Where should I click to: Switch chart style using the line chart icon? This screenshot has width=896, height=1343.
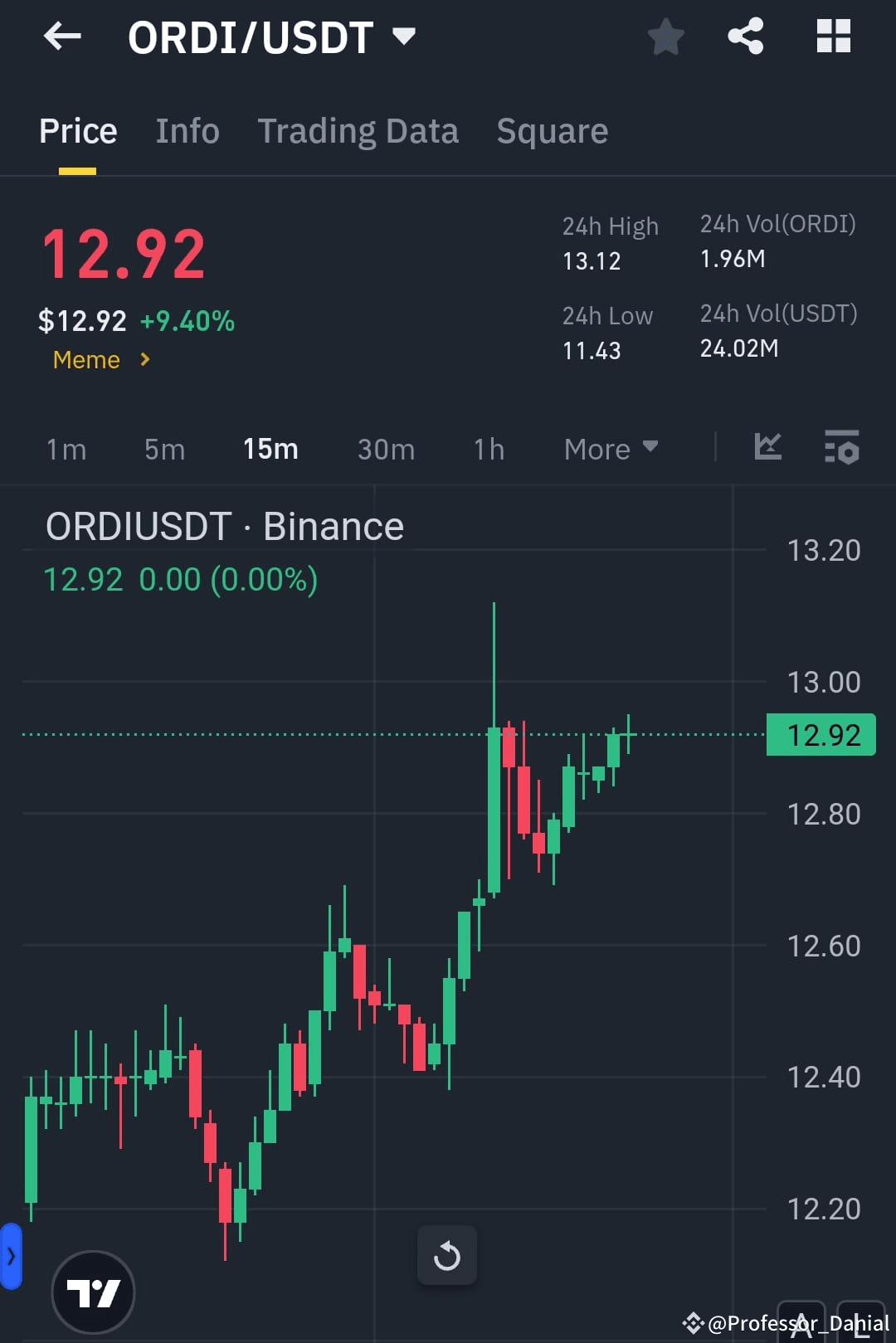pos(767,448)
